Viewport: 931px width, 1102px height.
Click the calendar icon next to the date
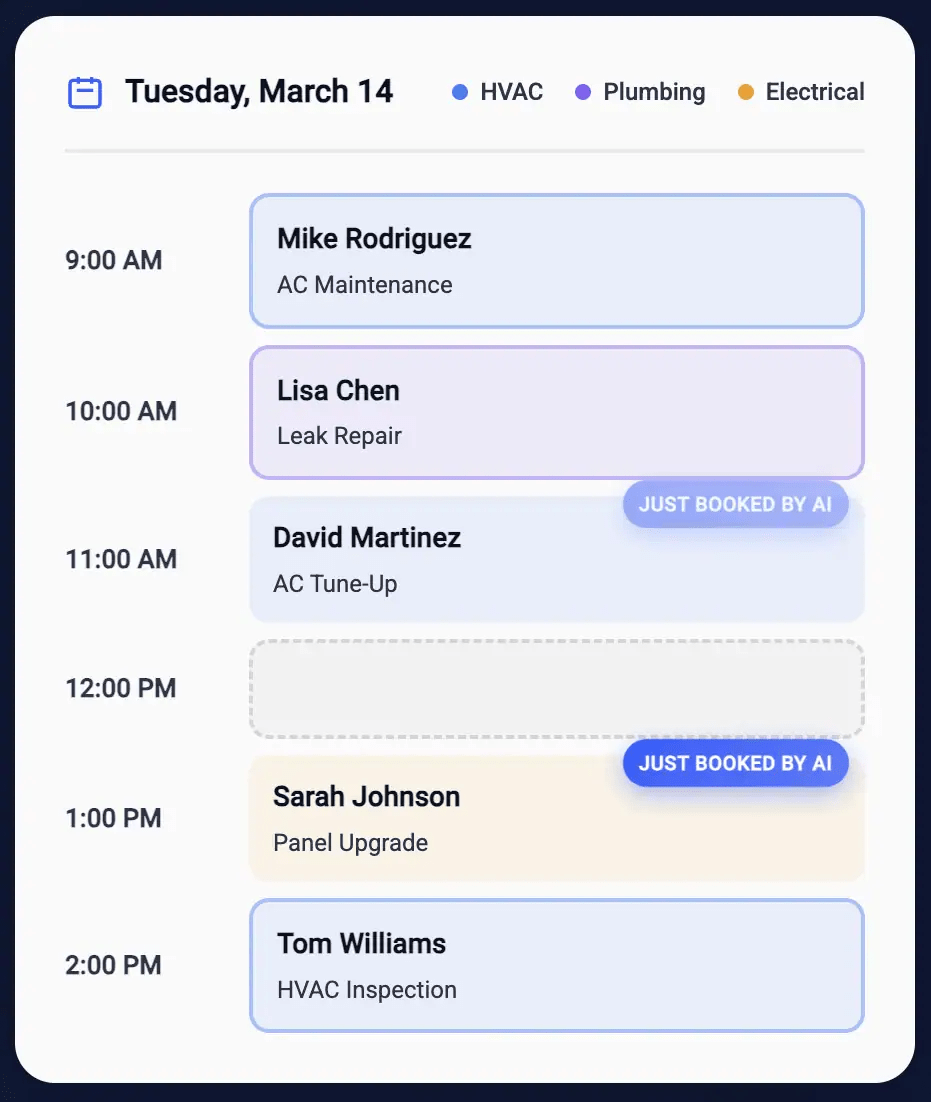[85, 91]
